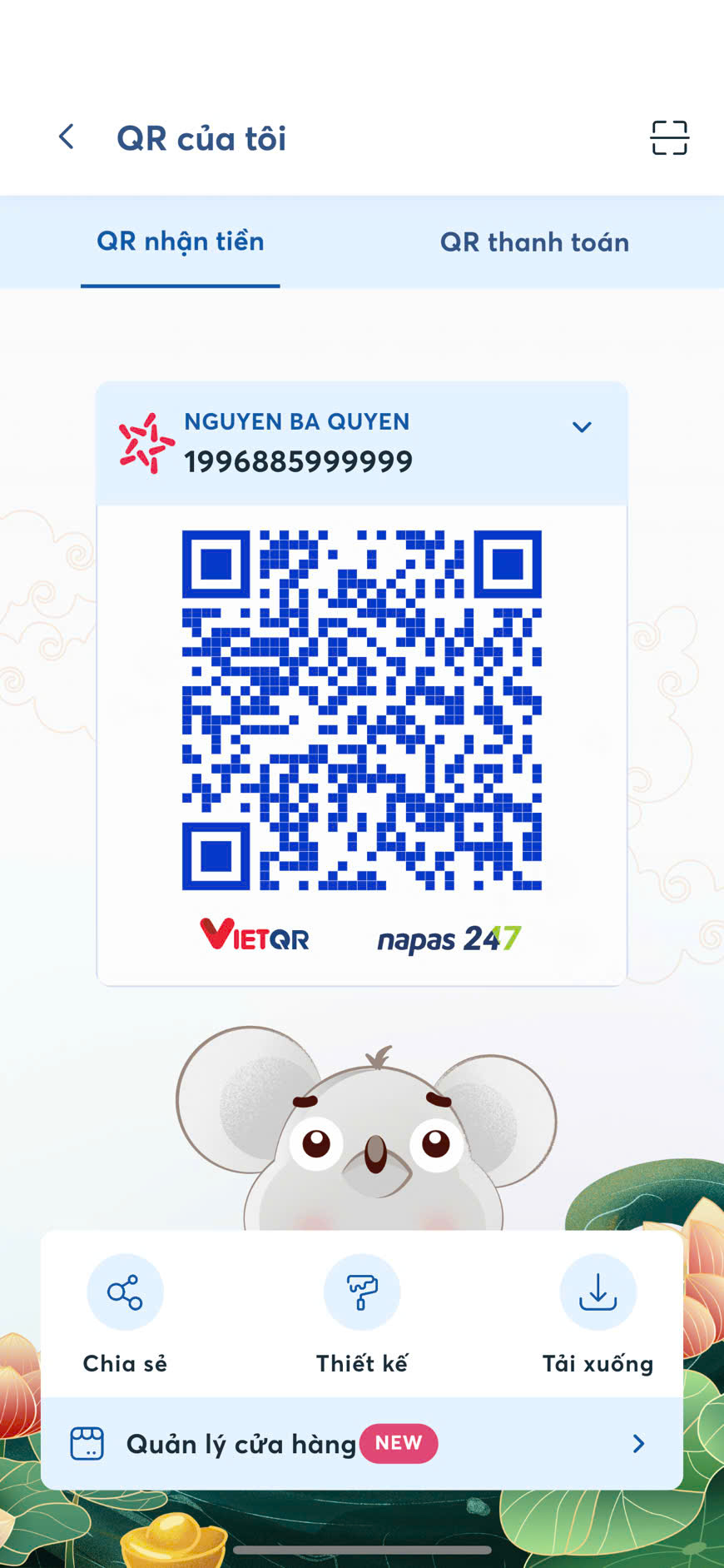The width and height of the screenshot is (724, 1568).
Task: Share the QR with Chia sẻ
Action: point(125,1293)
